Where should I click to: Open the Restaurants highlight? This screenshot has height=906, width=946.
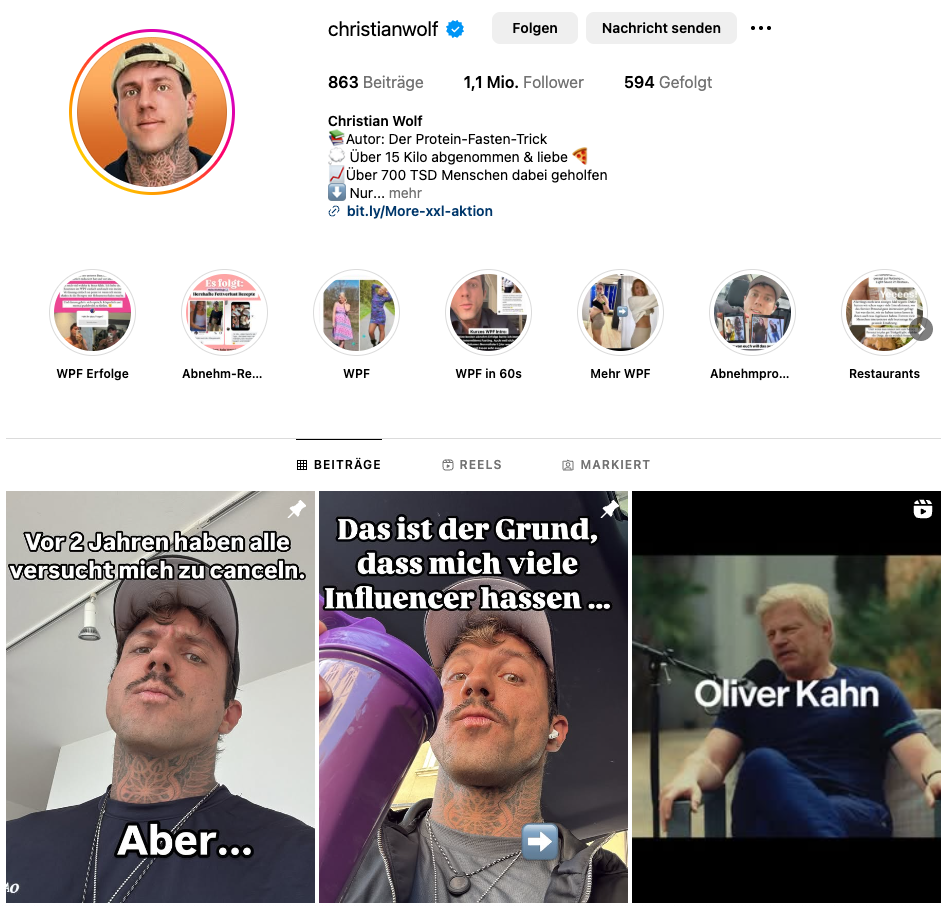point(883,312)
